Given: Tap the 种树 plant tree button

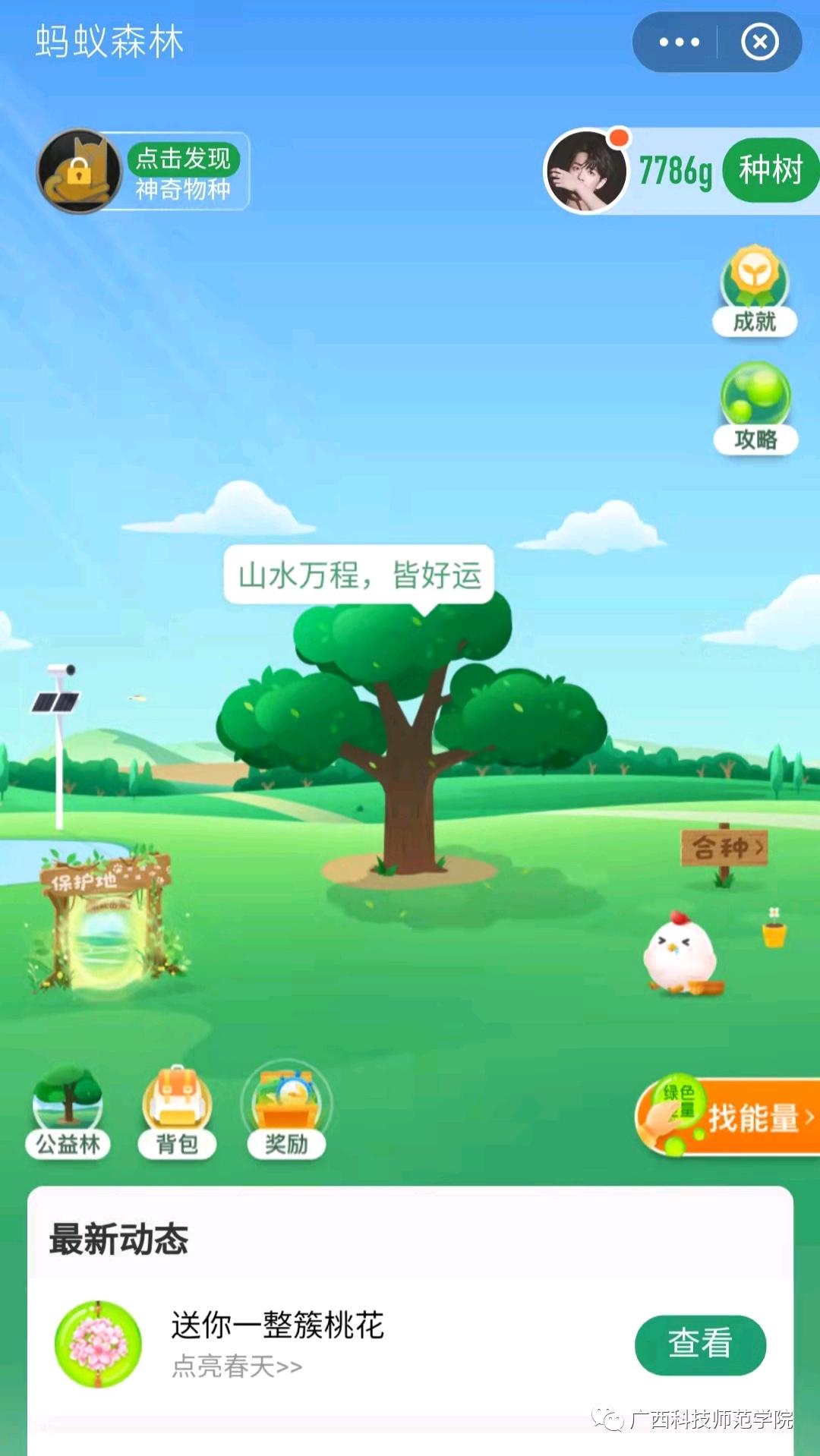Looking at the screenshot, I should pos(770,170).
